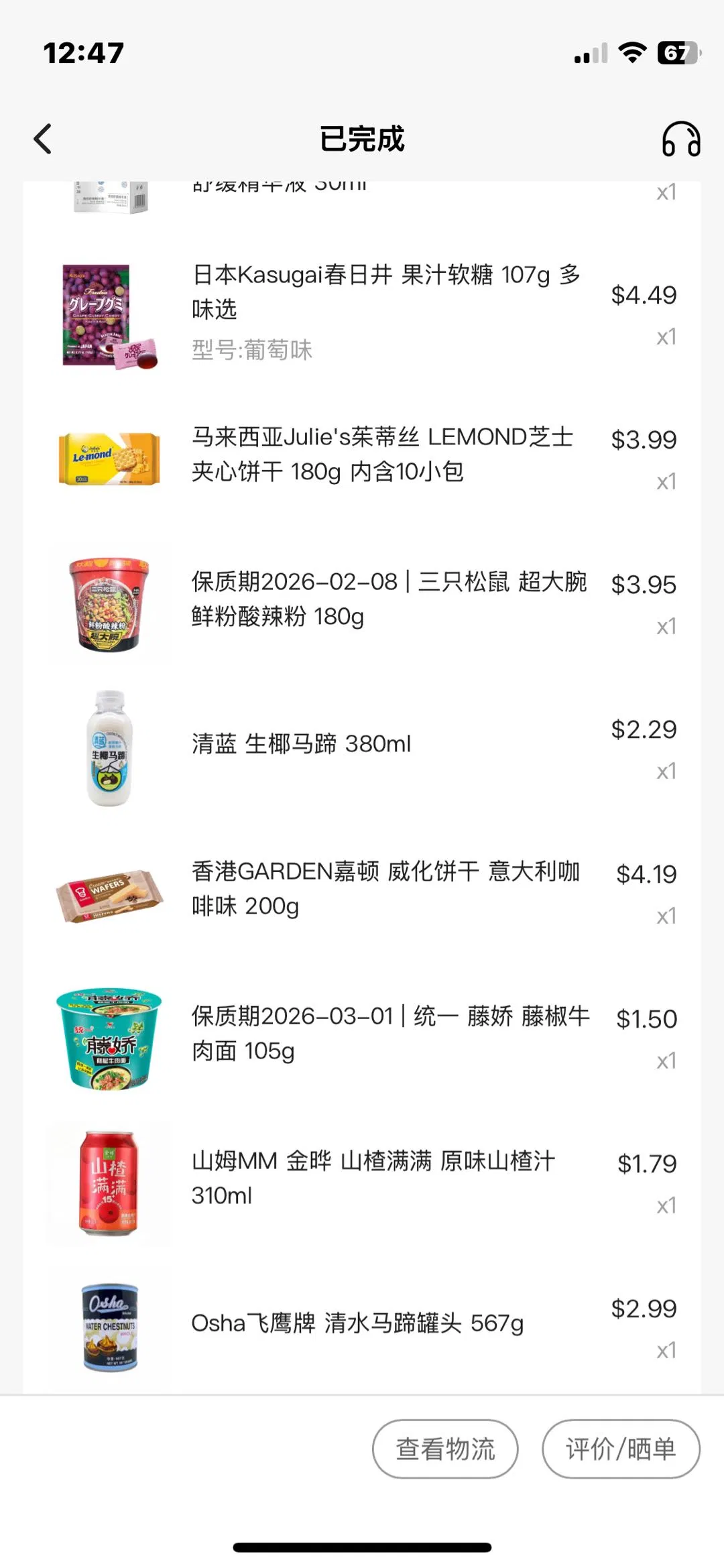View Julie's LEMOND 芝士夹心饼干 product
Viewport: 724px width, 1568px height.
(382, 454)
